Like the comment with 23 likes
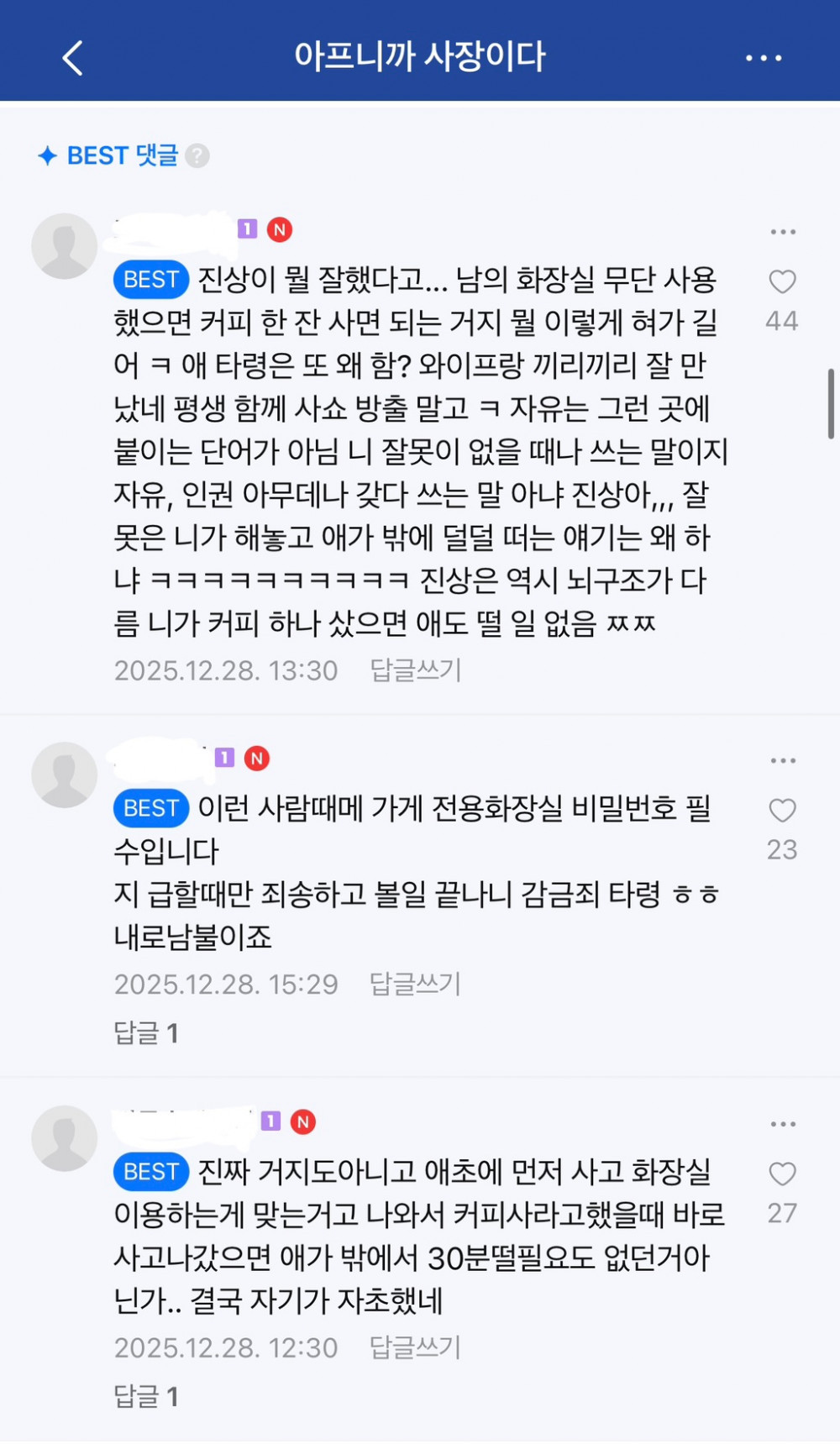 (782, 811)
